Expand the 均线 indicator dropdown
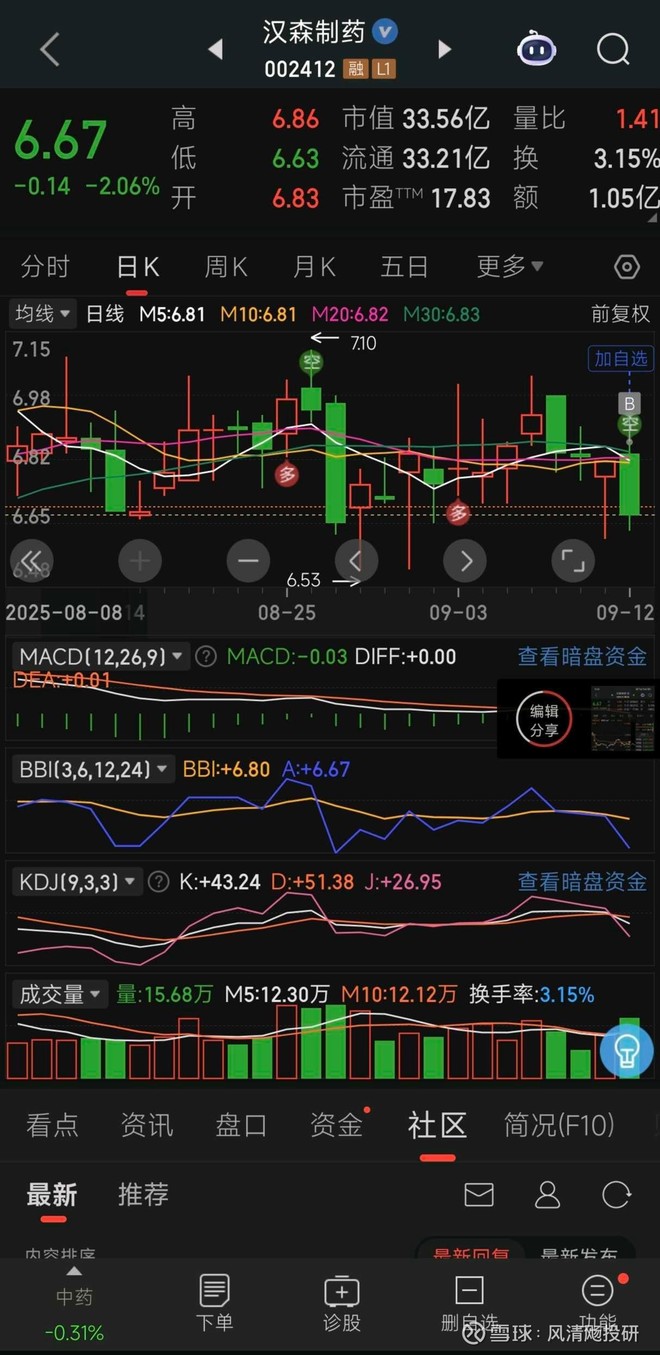Image resolution: width=660 pixels, height=1355 pixels. (x=43, y=314)
